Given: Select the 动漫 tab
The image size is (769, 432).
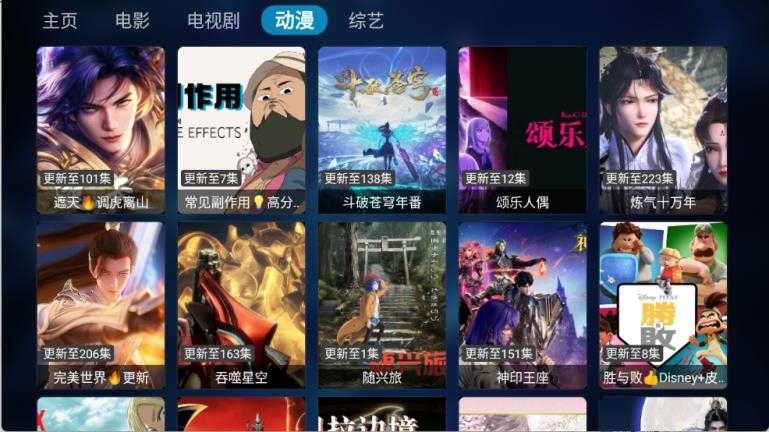Looking at the screenshot, I should 294,20.
